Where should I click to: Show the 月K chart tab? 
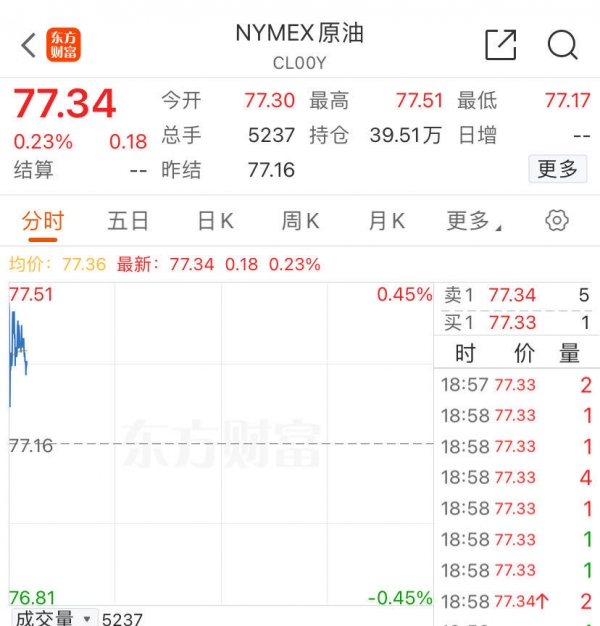(386, 221)
